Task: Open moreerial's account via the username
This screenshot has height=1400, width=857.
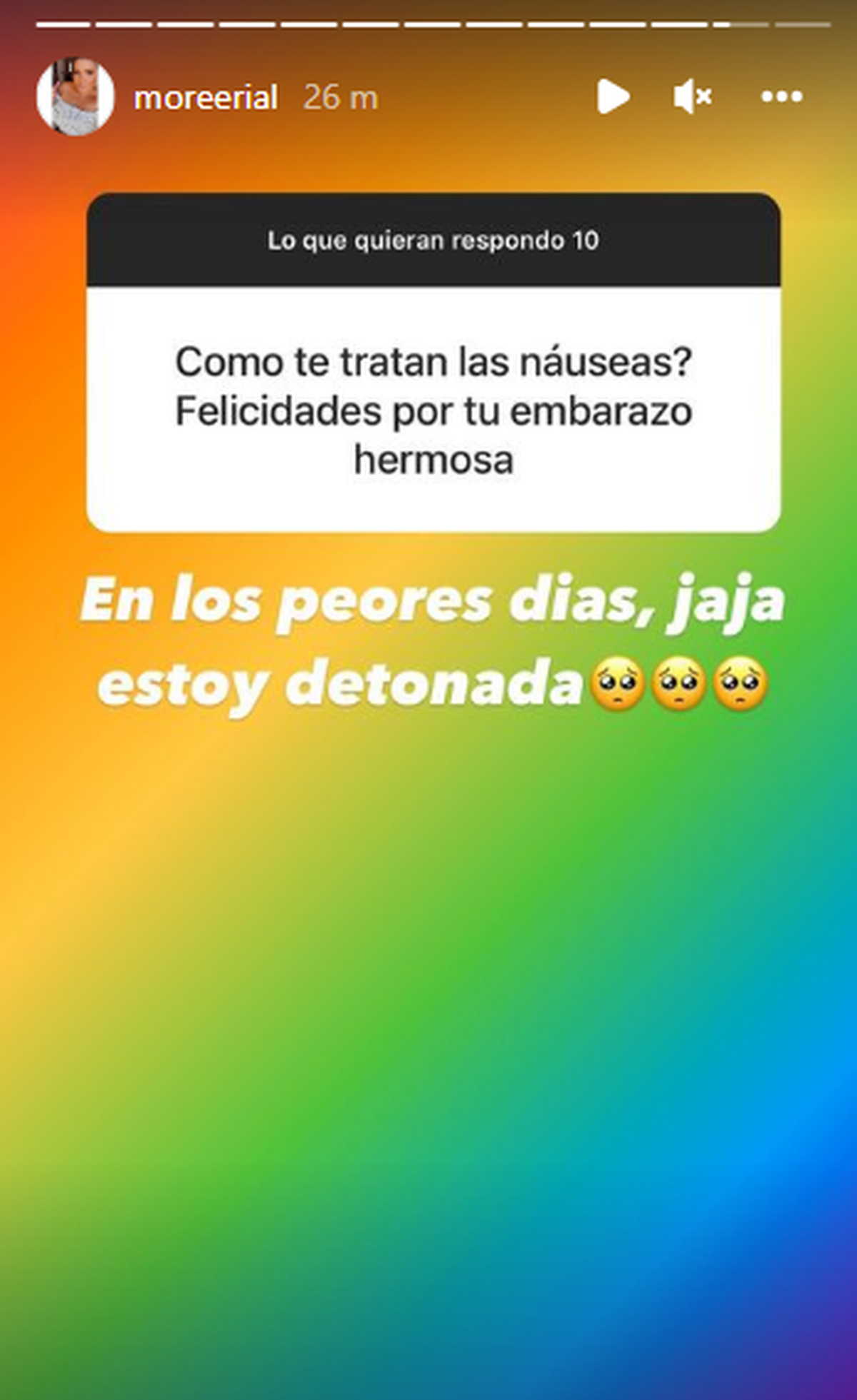Action: click(206, 98)
